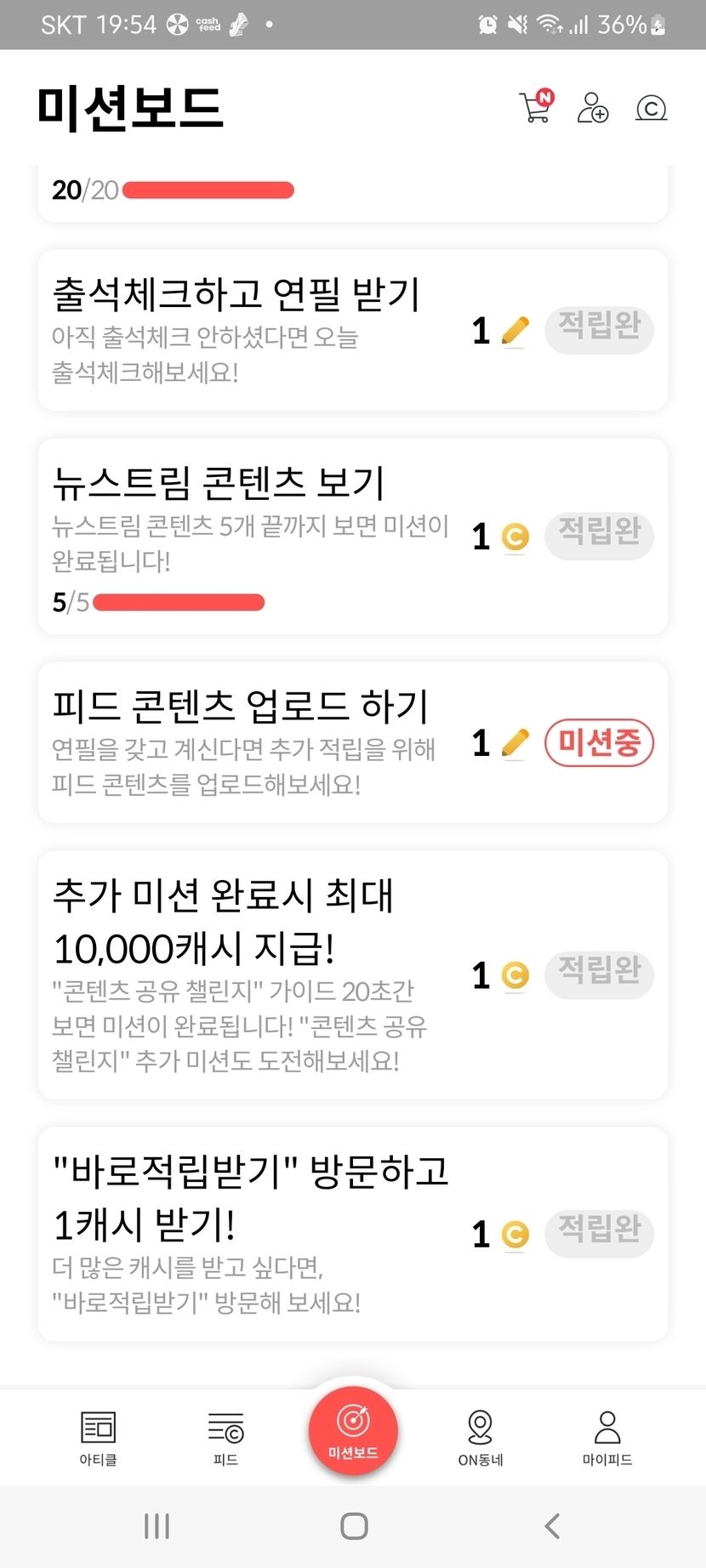Open the invite friend icon

593,108
